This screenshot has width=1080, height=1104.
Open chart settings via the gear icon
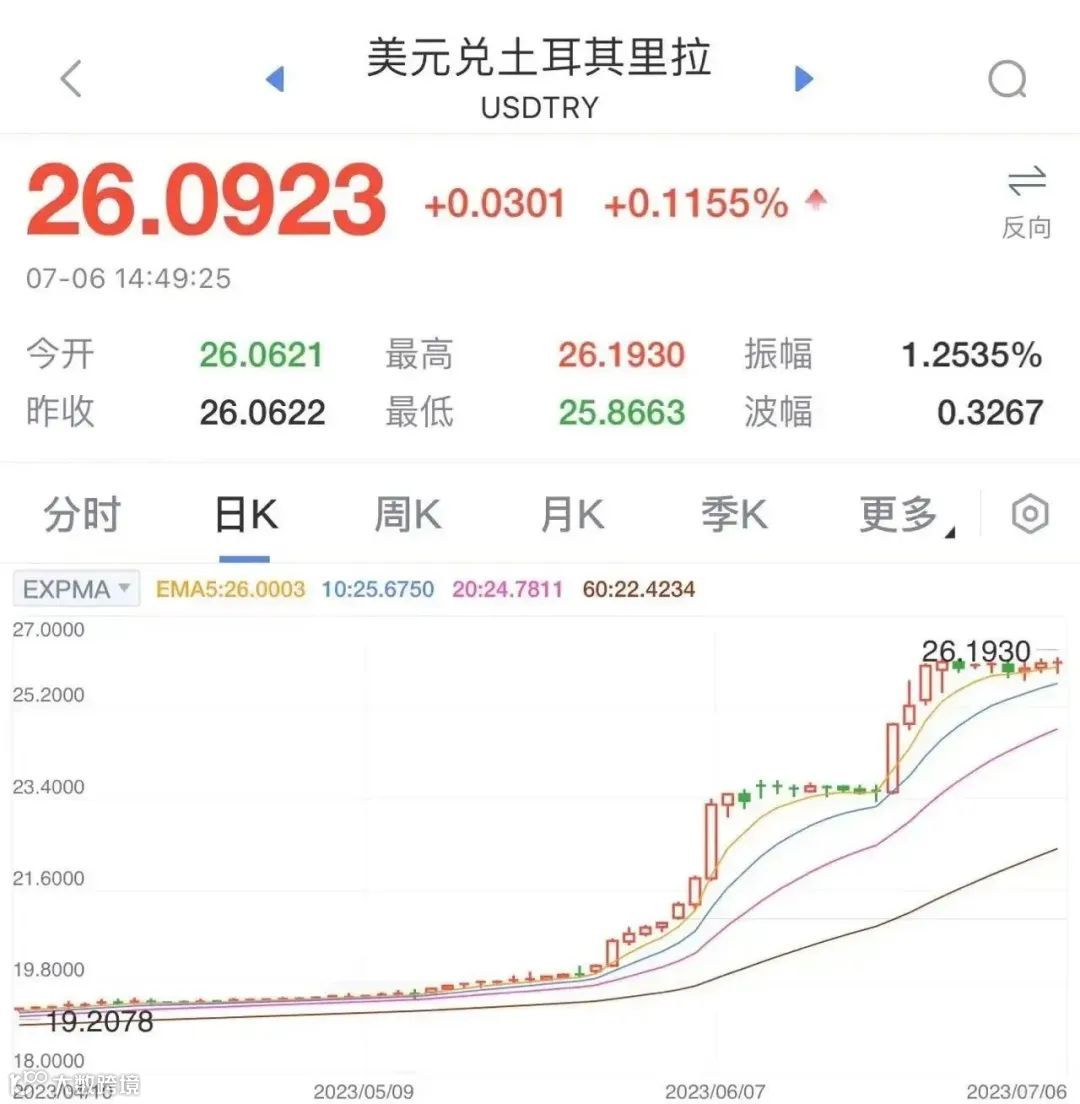click(x=1030, y=512)
